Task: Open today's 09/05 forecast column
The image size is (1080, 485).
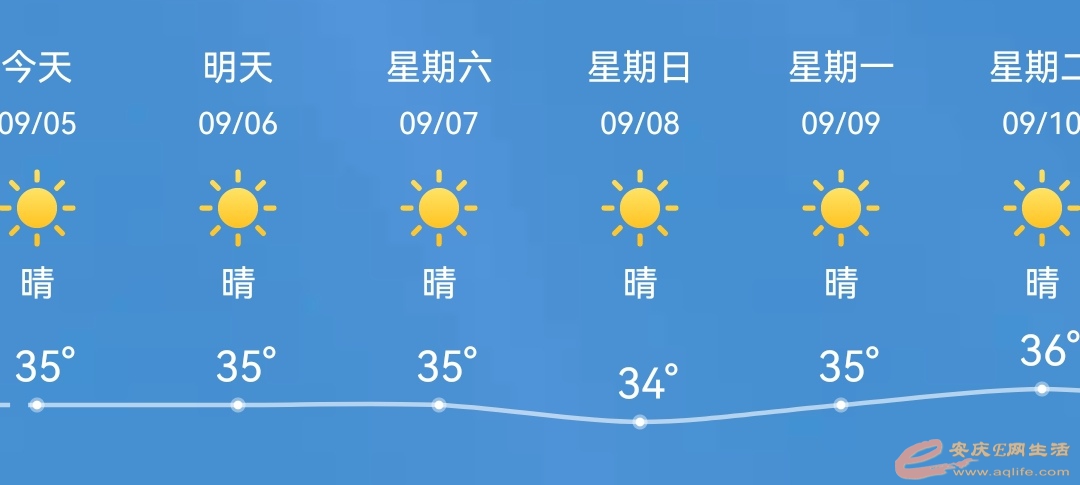Action: 38,210
